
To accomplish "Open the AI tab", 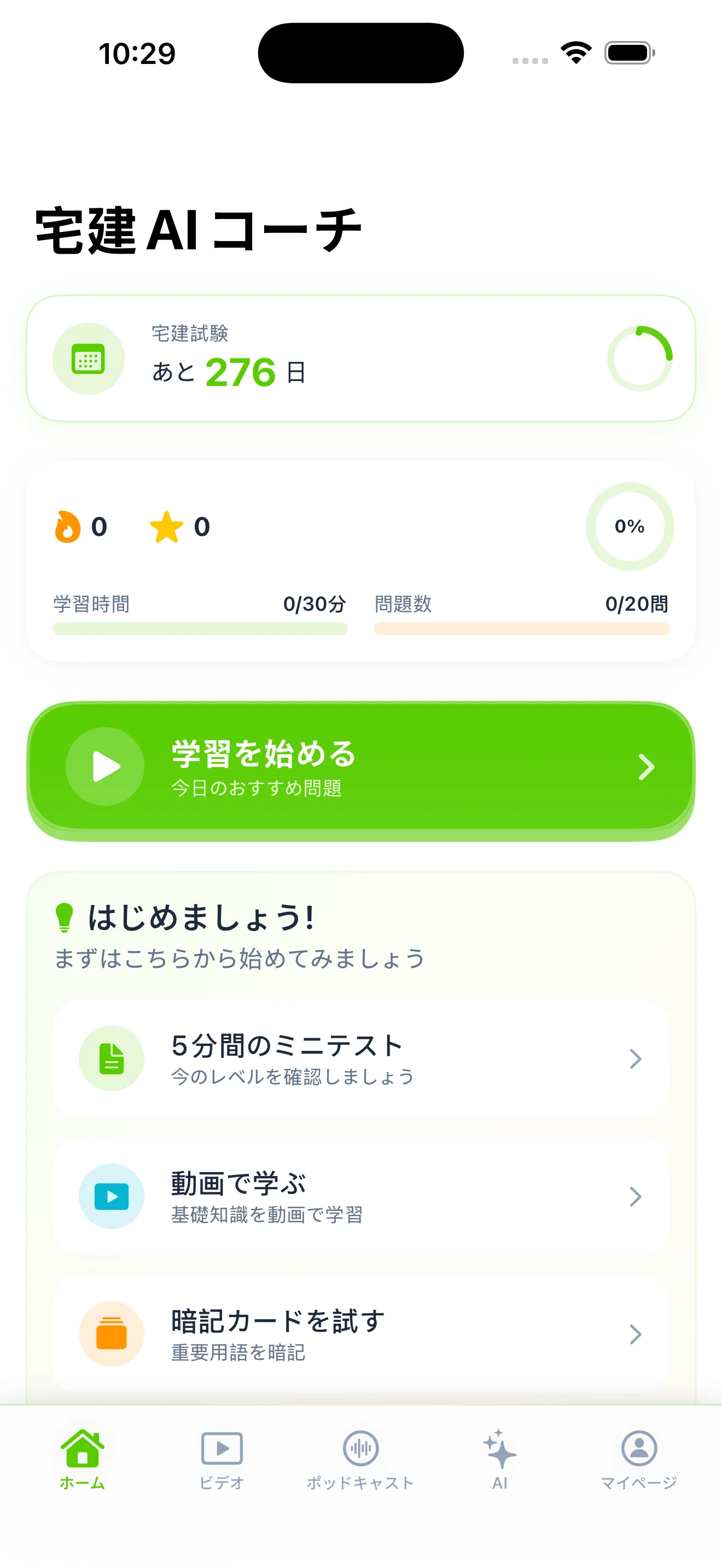I will (500, 1459).
